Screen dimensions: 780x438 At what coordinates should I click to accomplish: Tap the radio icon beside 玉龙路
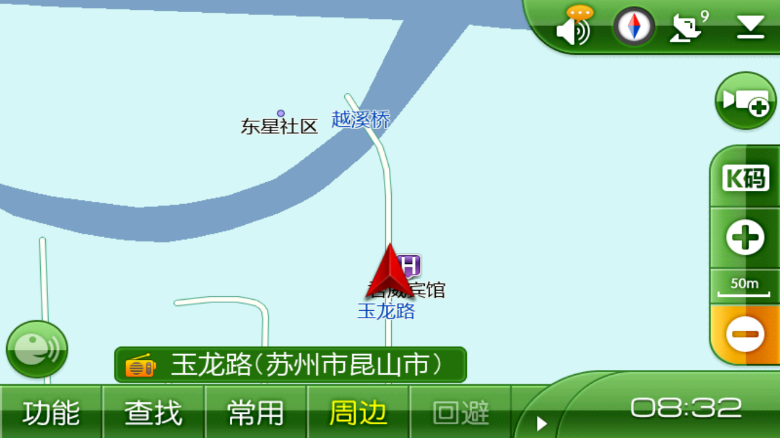140,365
